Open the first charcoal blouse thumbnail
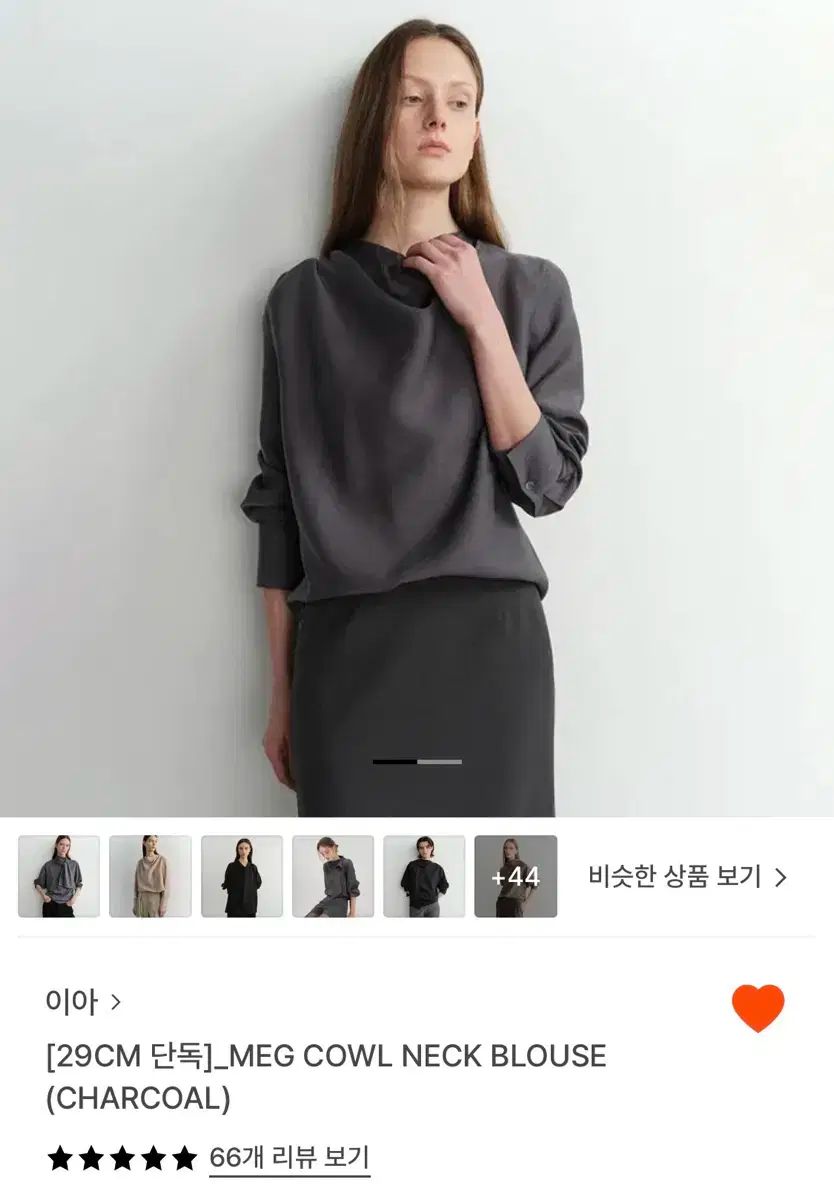Viewport: 834px width, 1200px height. (59, 877)
